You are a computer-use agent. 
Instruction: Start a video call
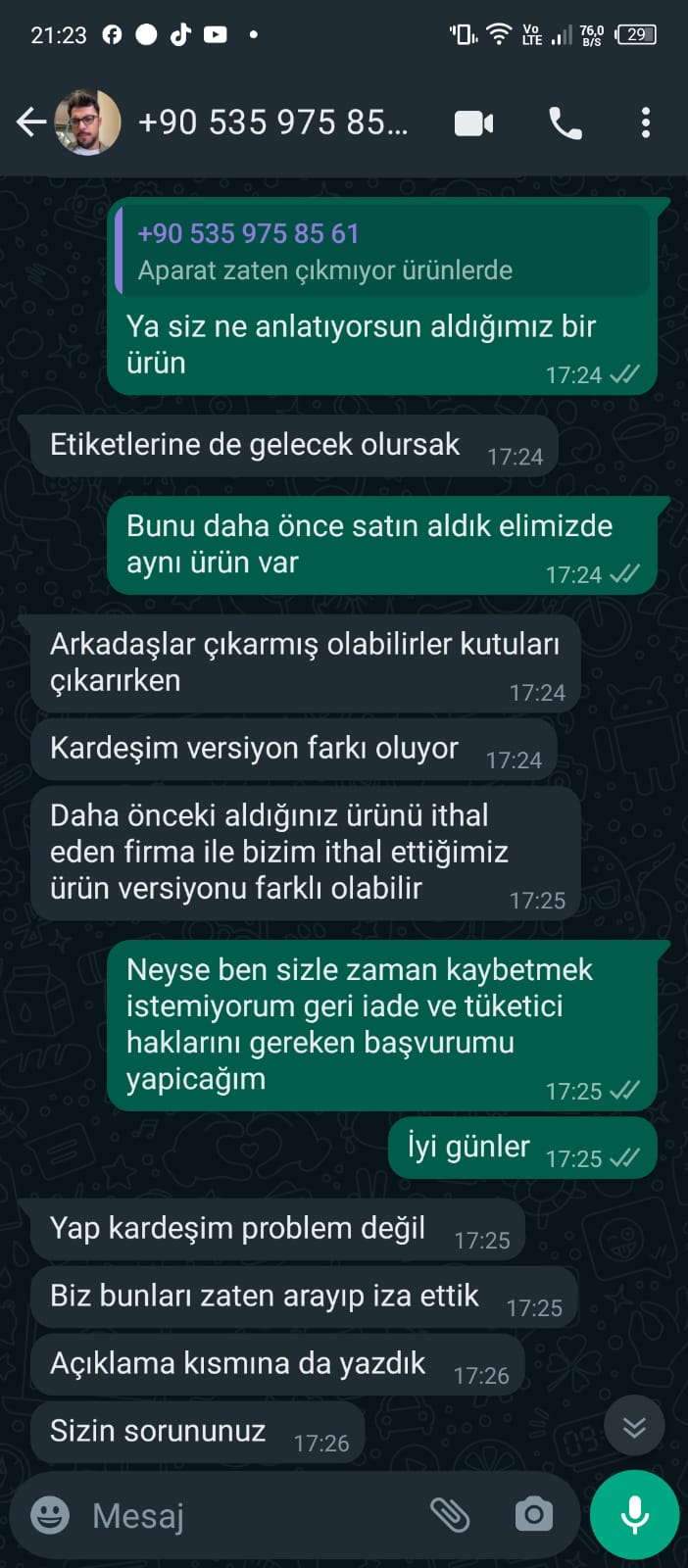click(474, 123)
